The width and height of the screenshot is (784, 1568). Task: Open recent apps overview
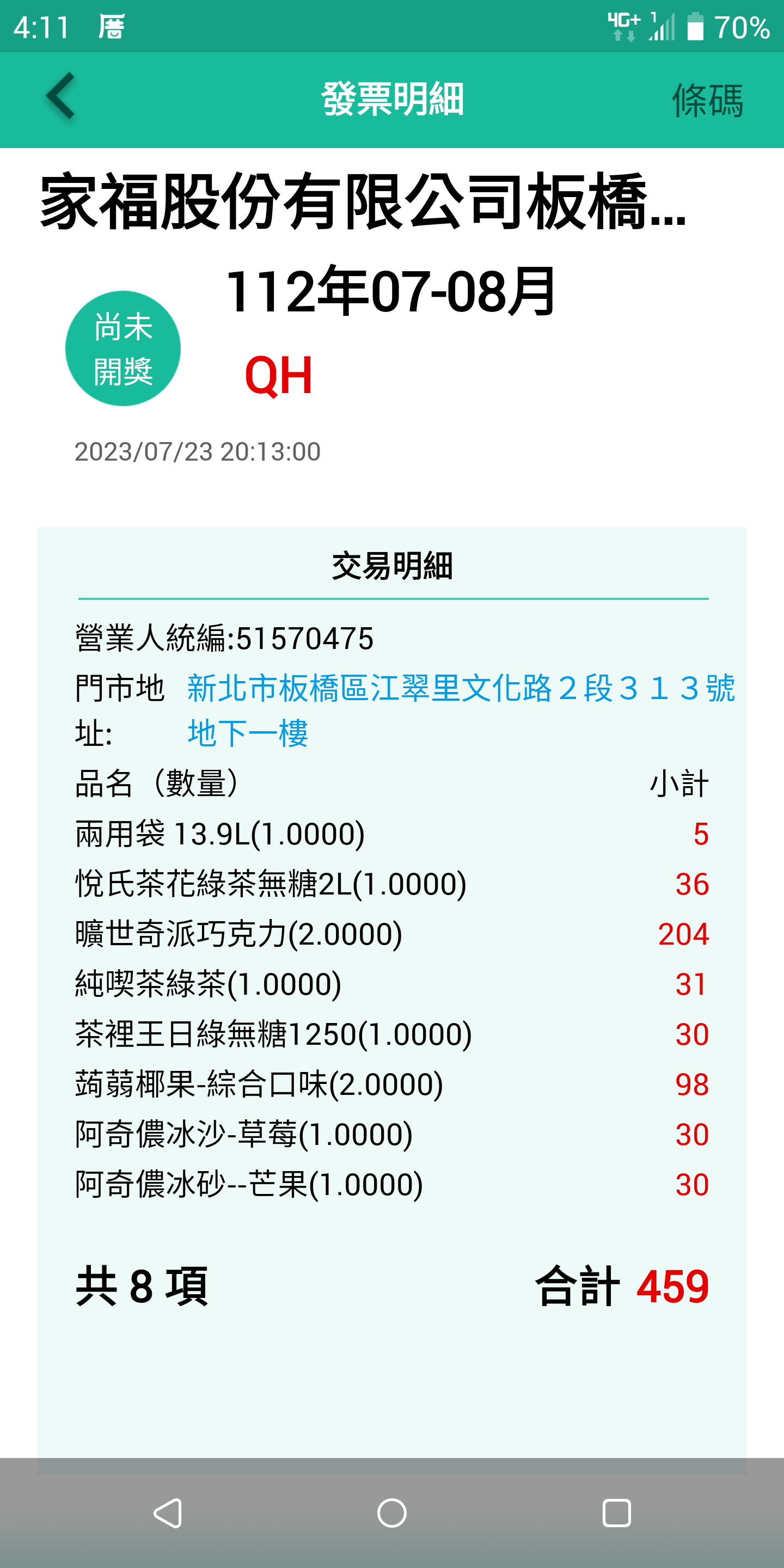[616, 1512]
